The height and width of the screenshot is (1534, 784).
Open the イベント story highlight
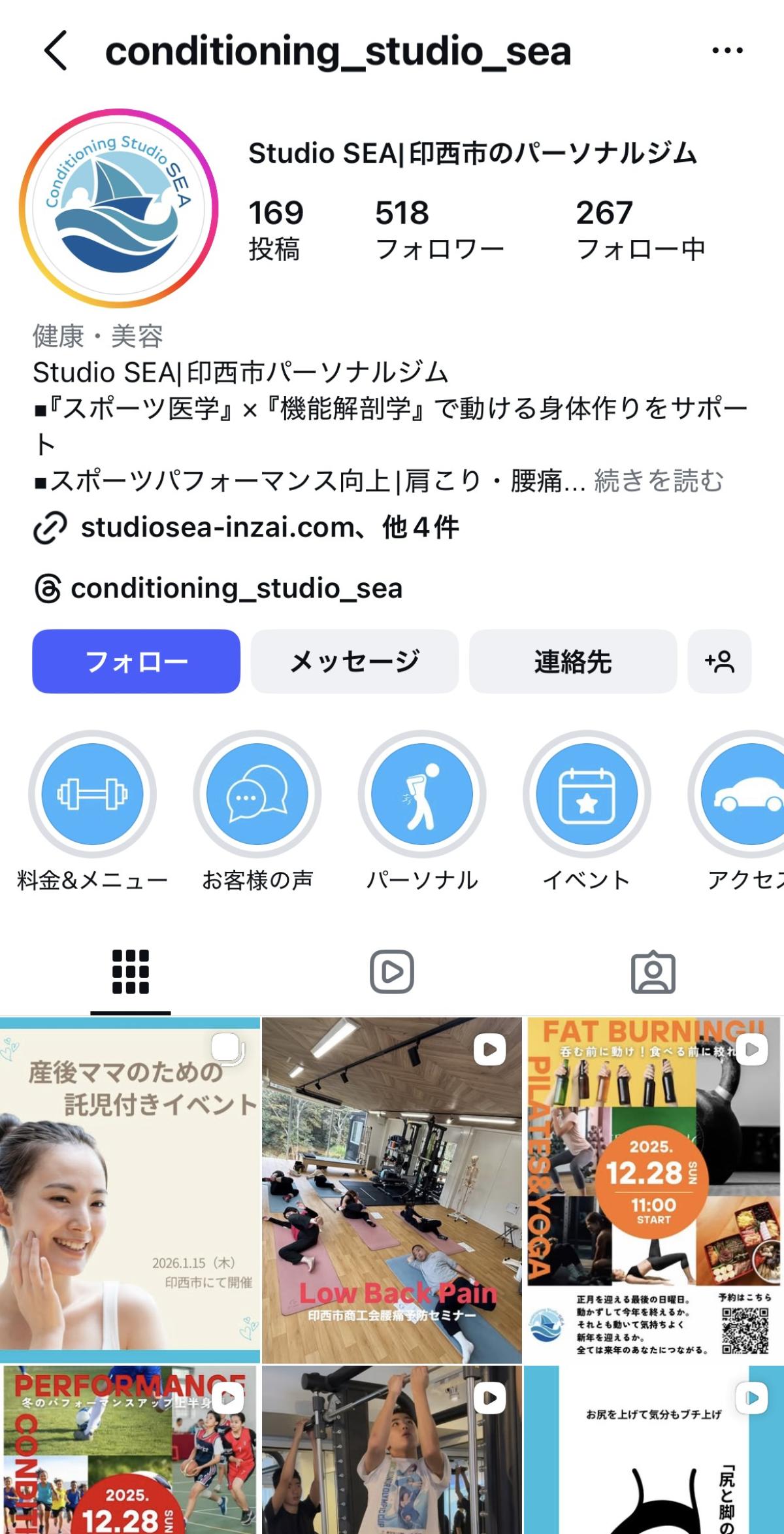(x=587, y=794)
